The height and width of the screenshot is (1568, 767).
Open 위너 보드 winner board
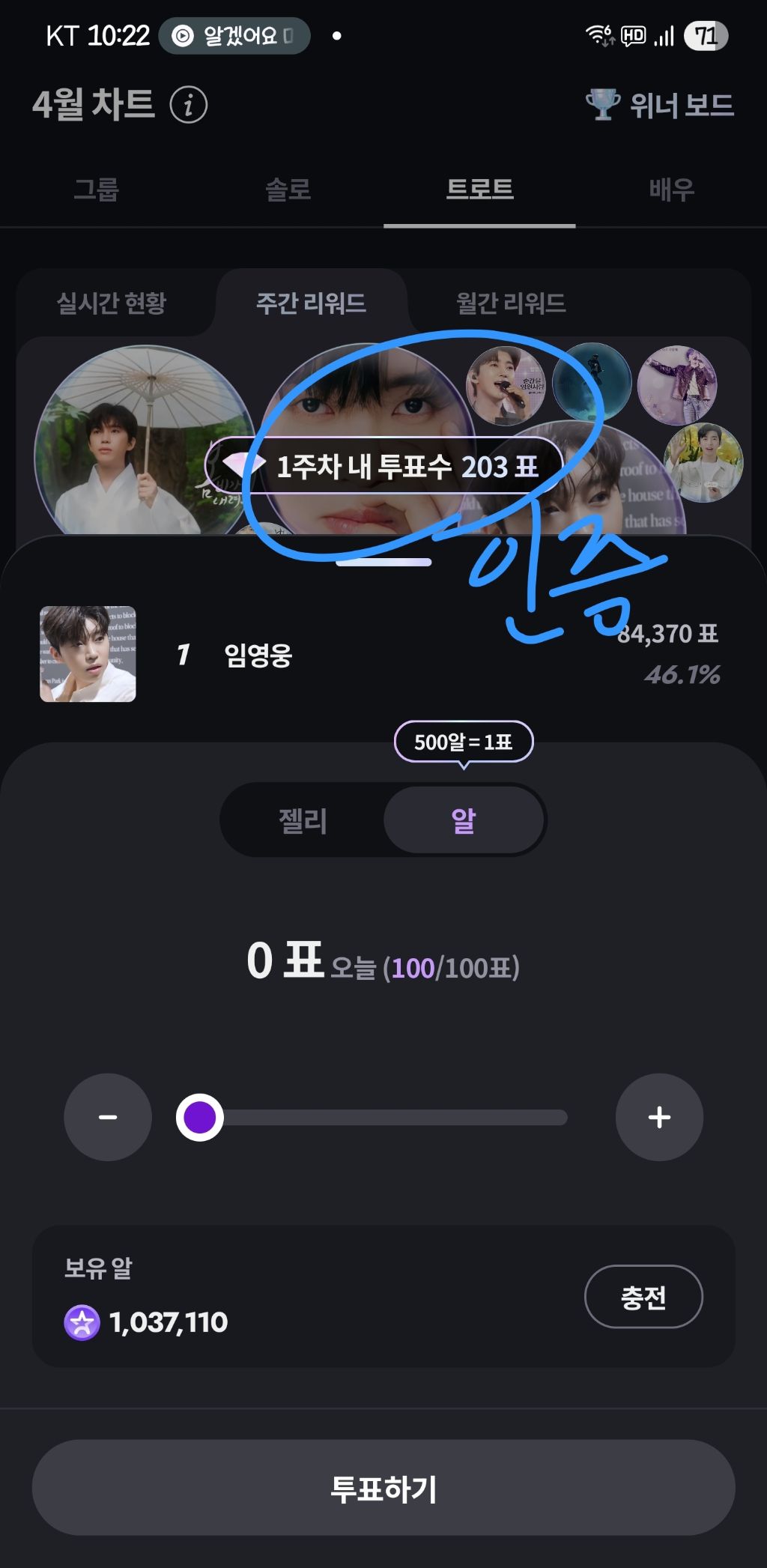point(660,105)
